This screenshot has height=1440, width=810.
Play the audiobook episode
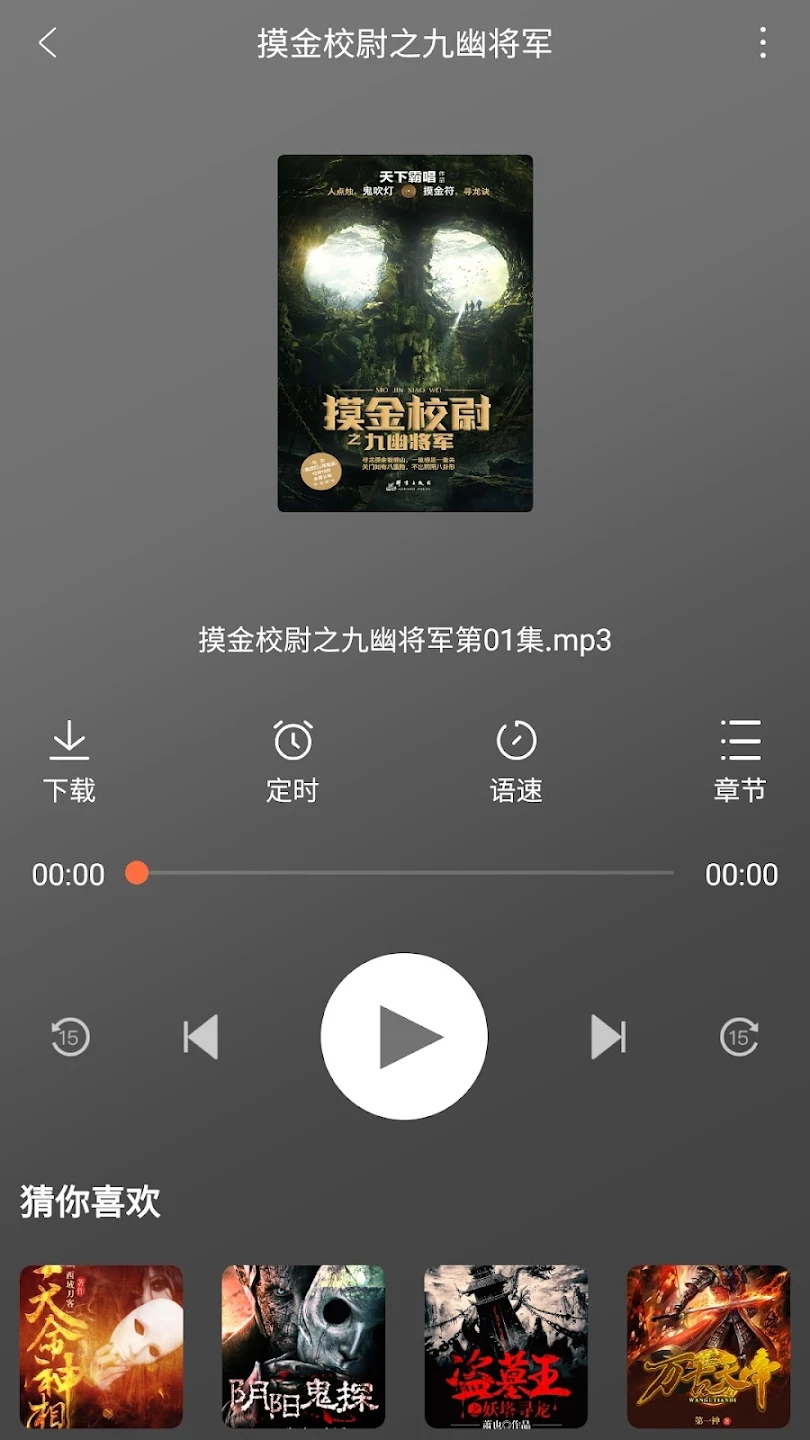click(404, 1036)
